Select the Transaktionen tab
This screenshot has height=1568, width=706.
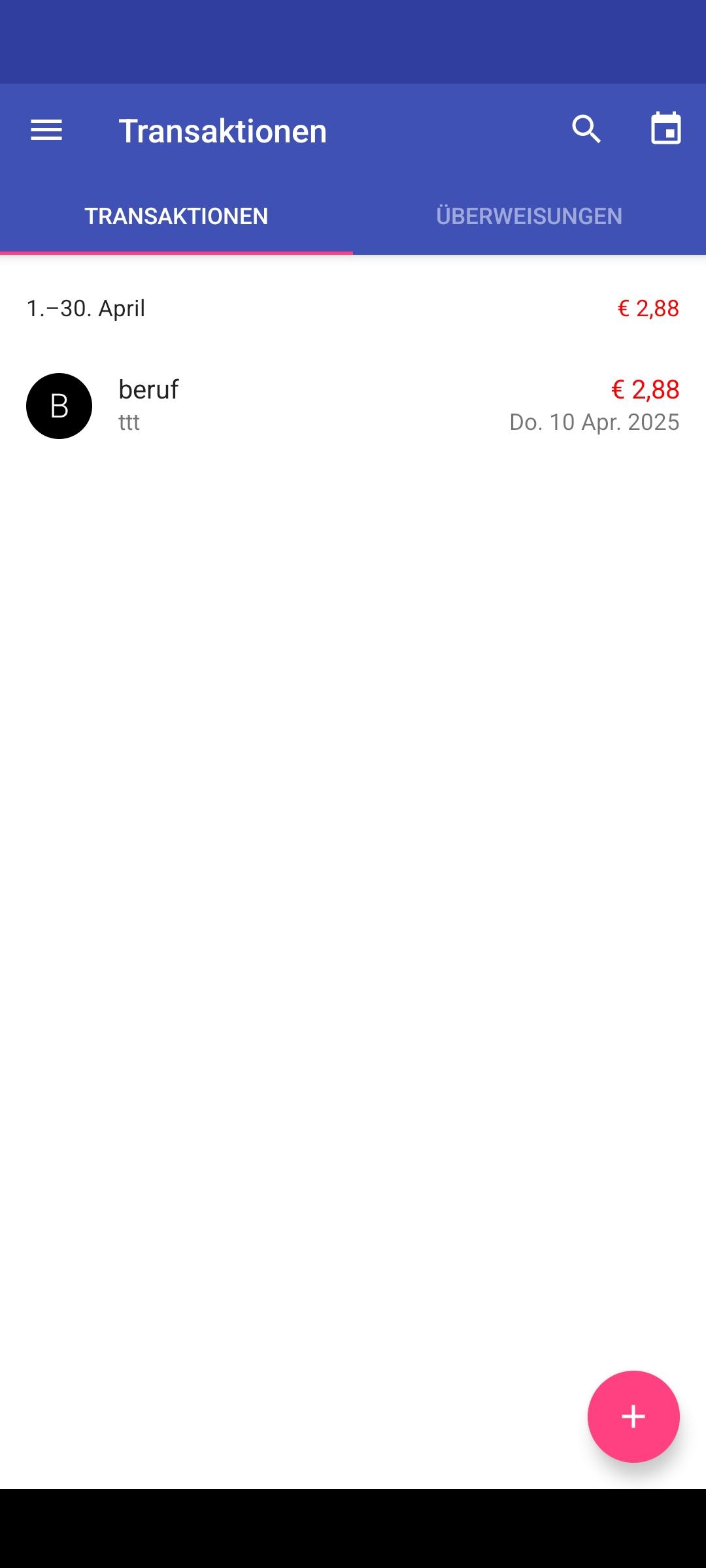[x=176, y=216]
